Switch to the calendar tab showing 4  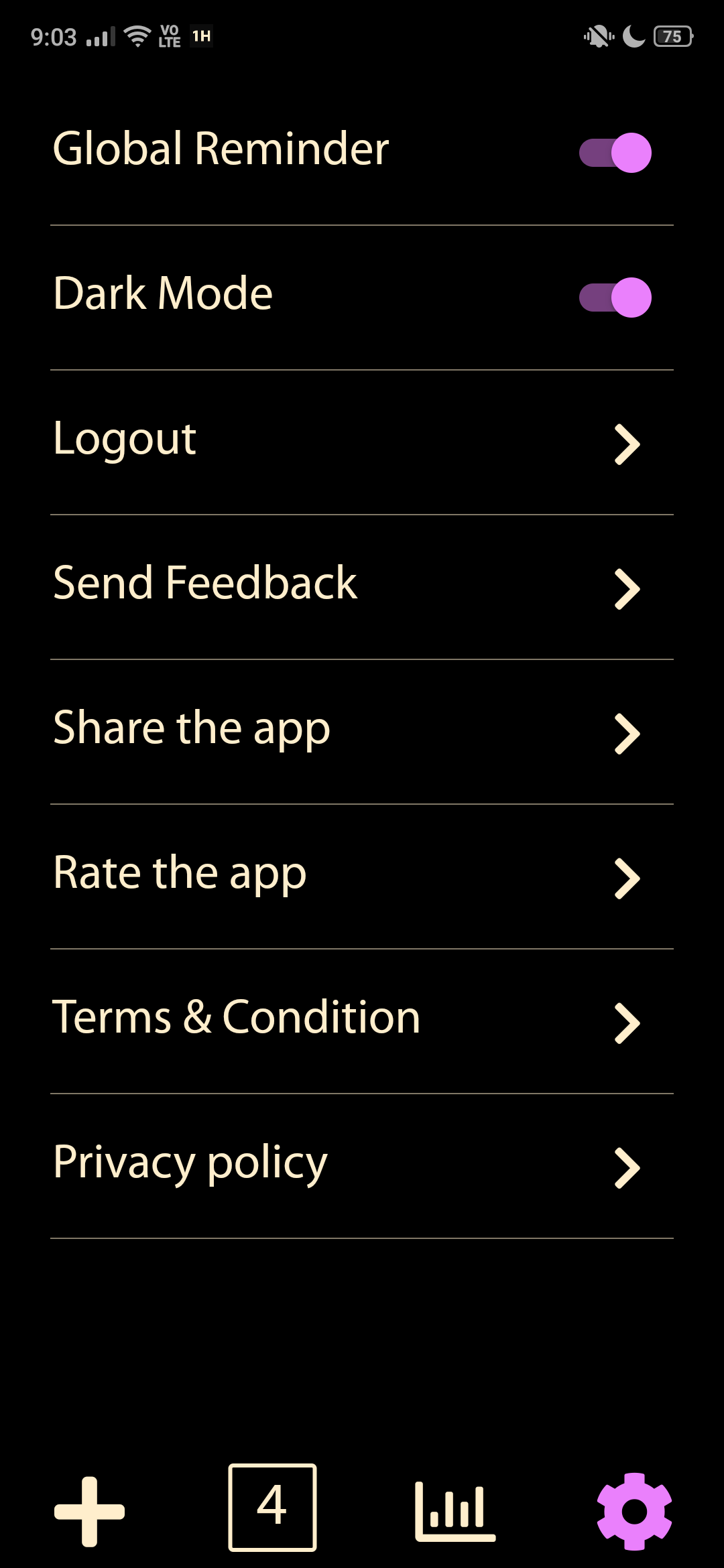[272, 1508]
